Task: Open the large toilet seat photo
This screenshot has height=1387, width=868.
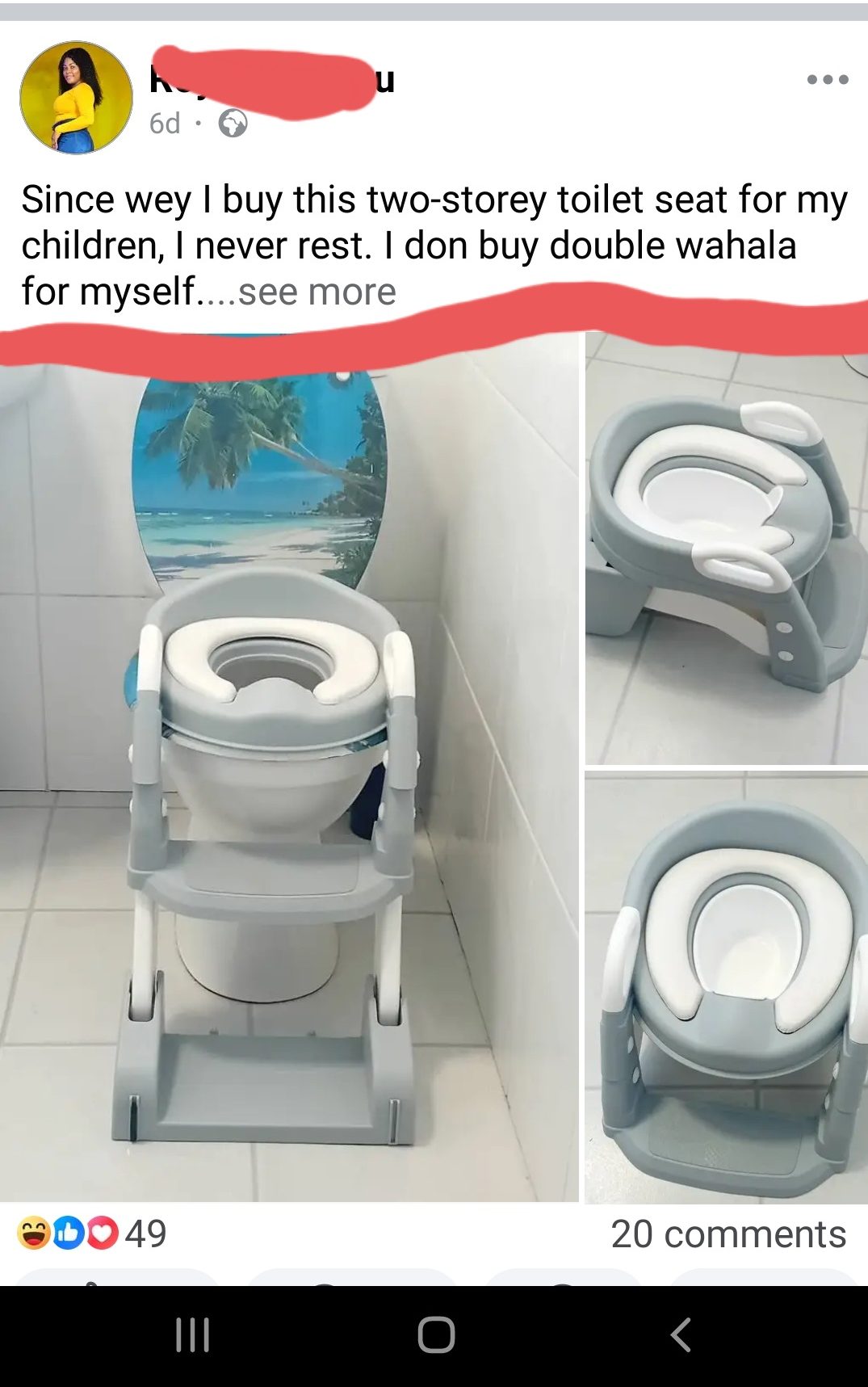Action: [289, 767]
